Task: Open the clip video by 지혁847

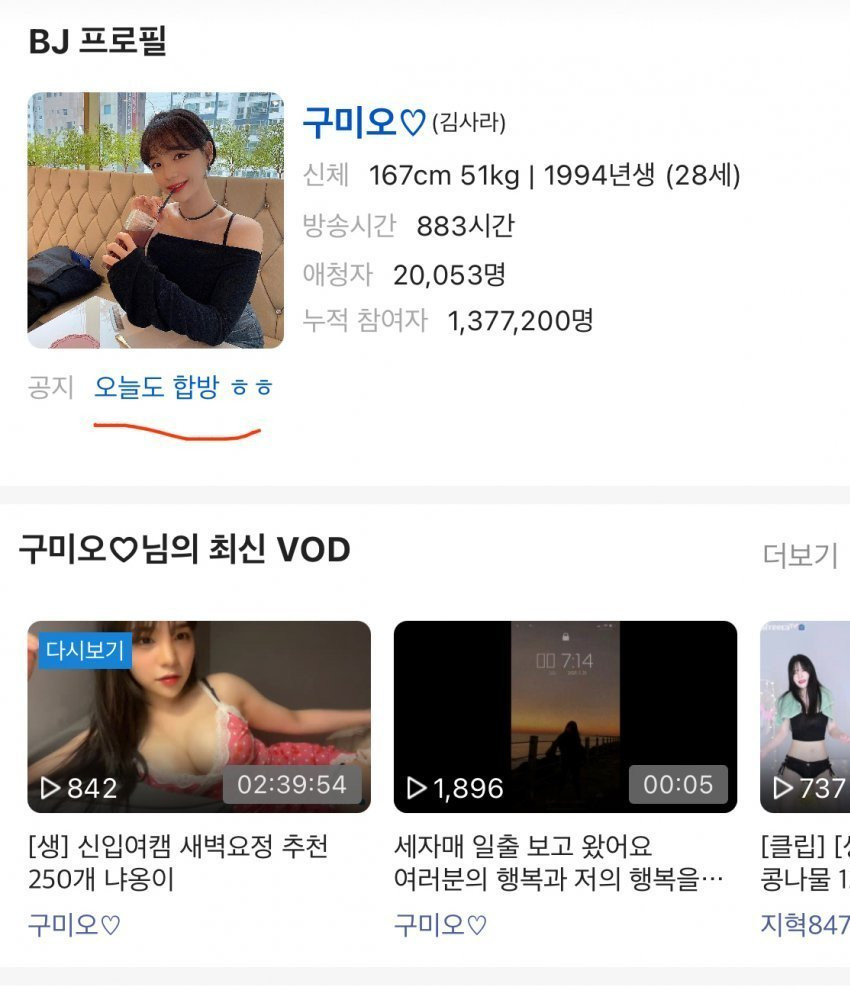Action: [x=806, y=716]
